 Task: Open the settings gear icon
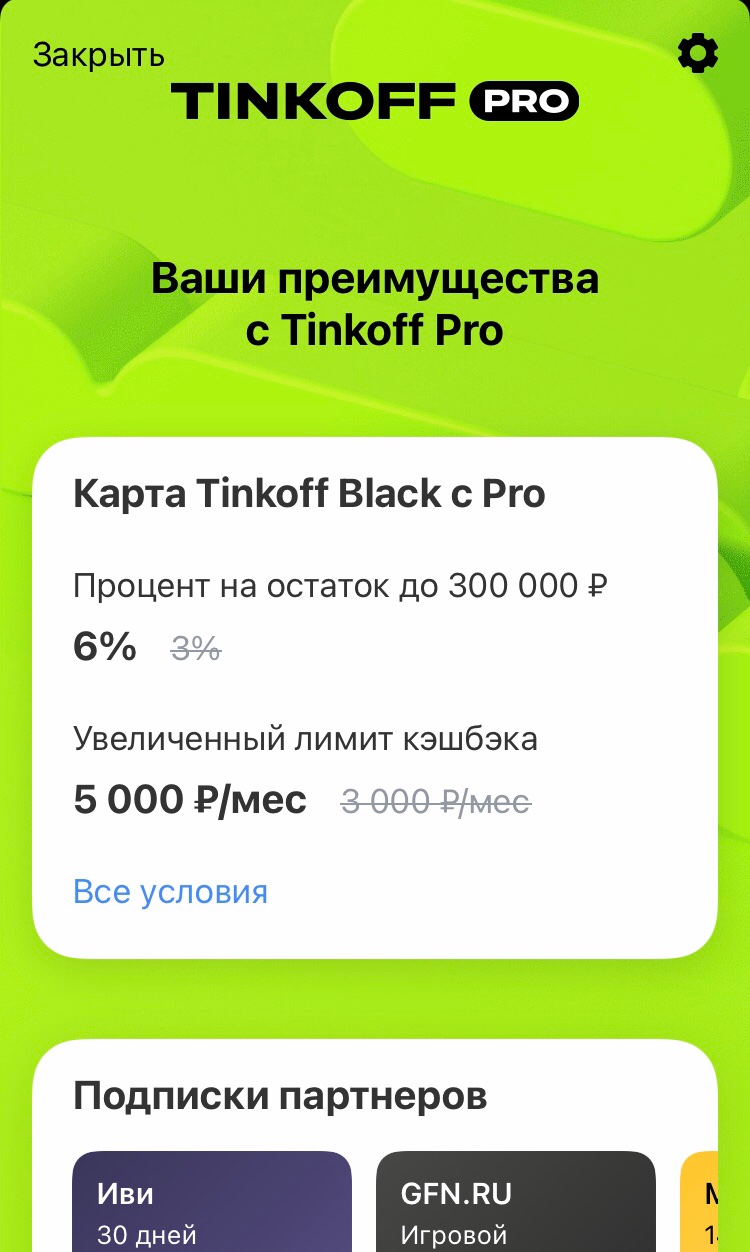[x=697, y=54]
